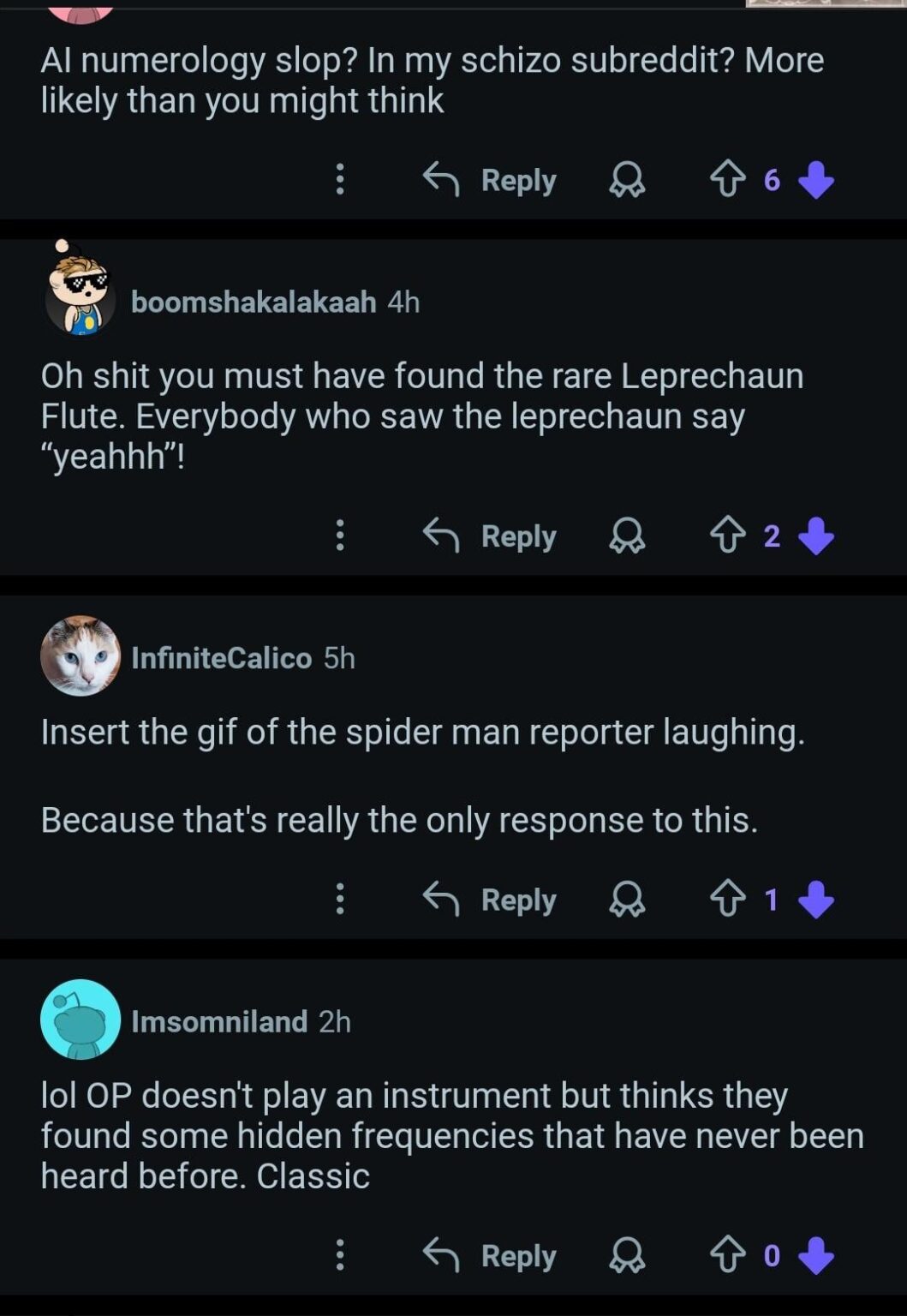Downvote the AI numerology slop comment

coord(815,179)
